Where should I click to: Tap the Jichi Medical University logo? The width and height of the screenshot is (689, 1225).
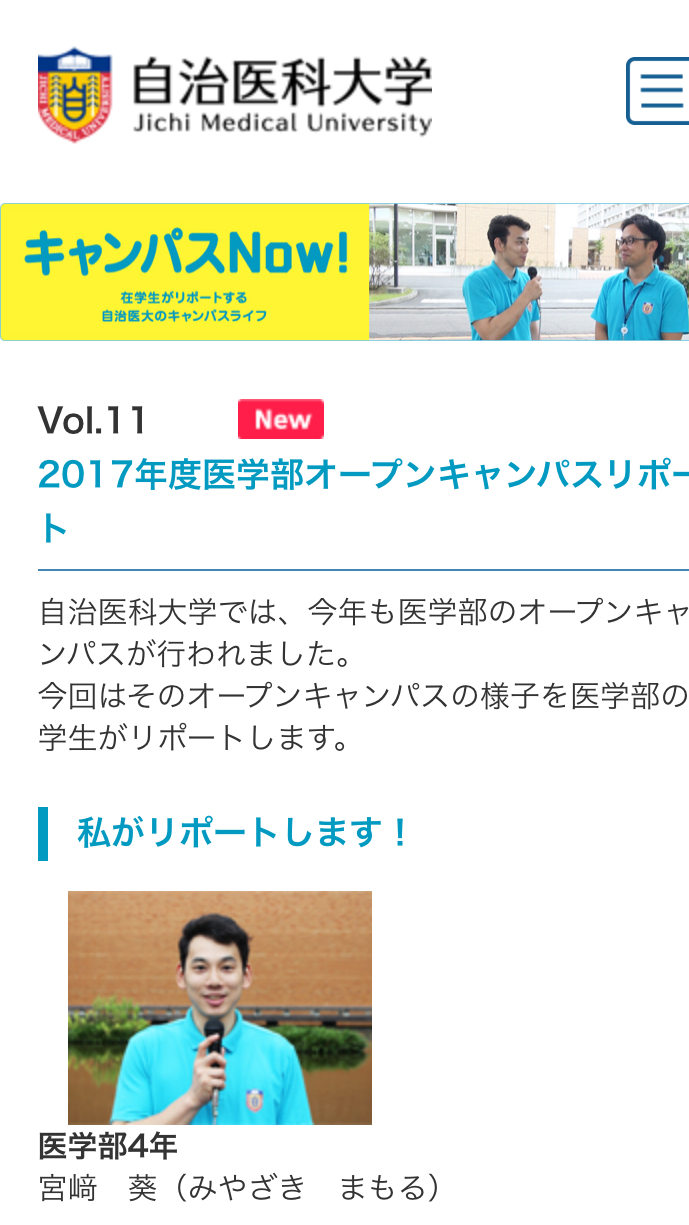235,95
